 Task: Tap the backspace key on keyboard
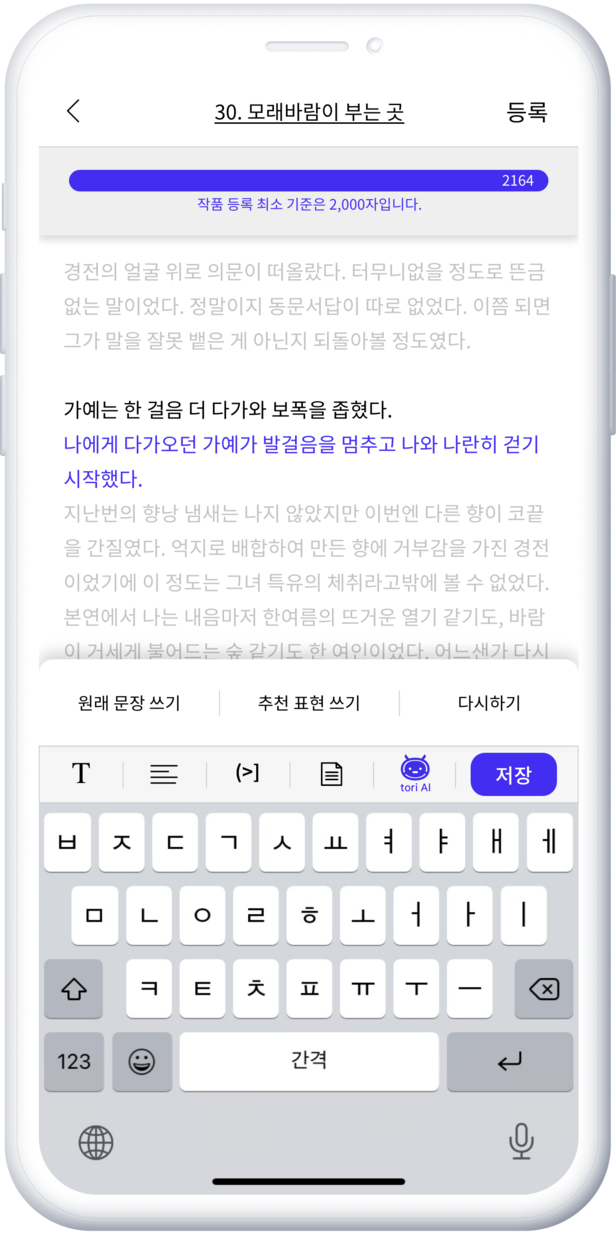[543, 989]
